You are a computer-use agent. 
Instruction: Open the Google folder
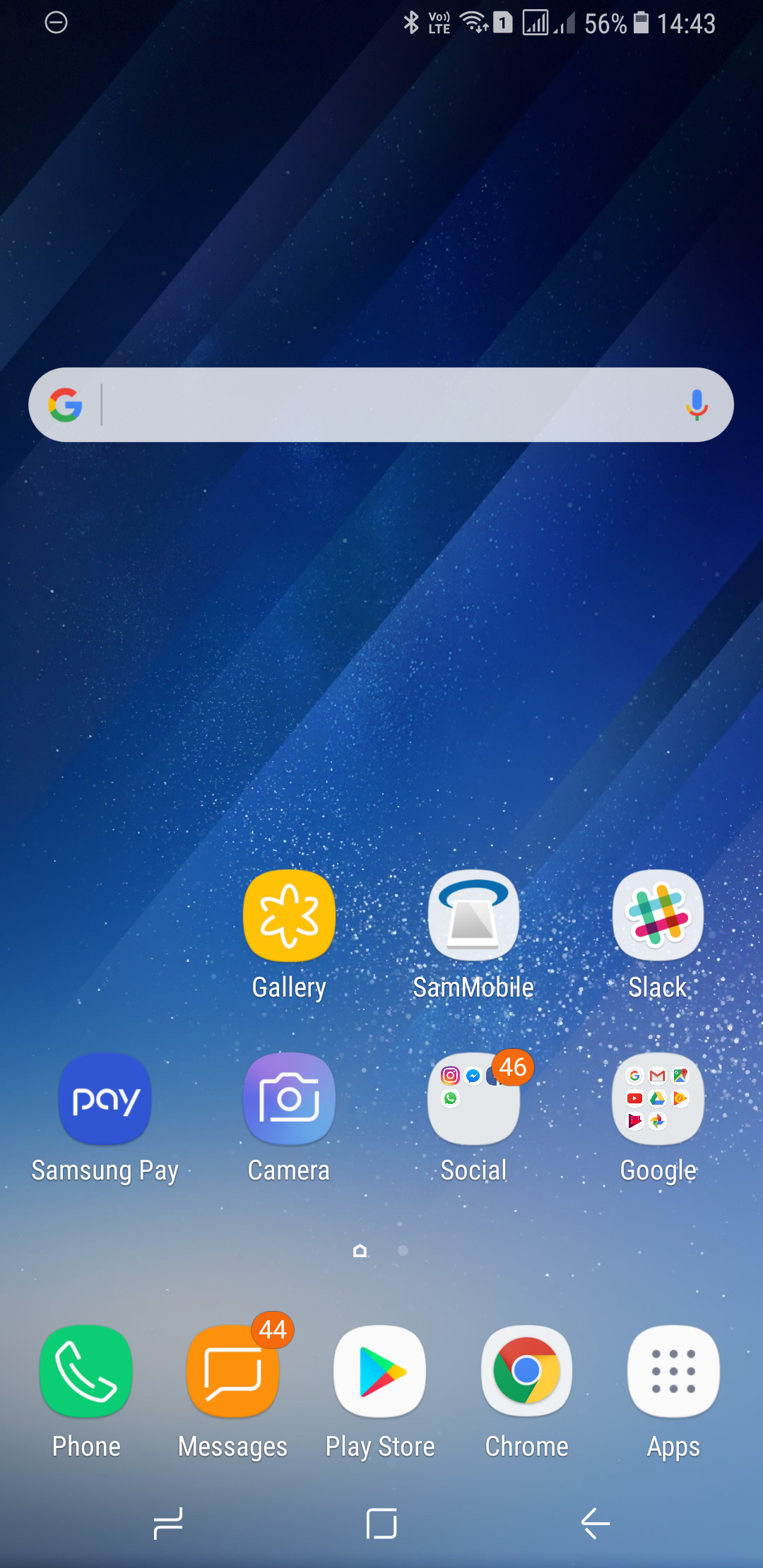point(658,1099)
